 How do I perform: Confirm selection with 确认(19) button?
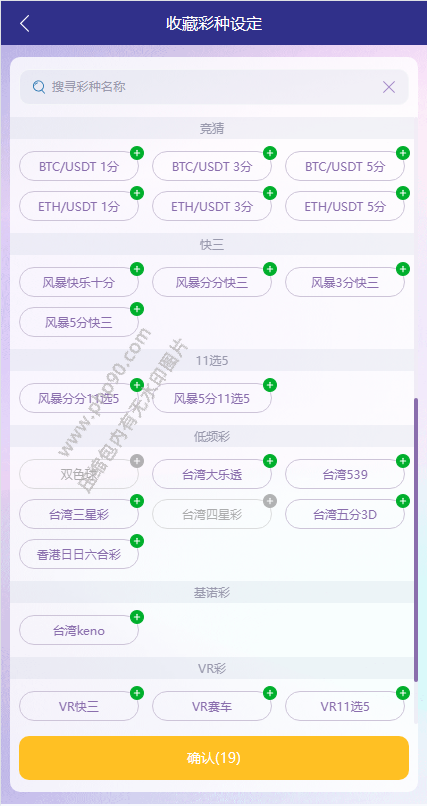214,758
